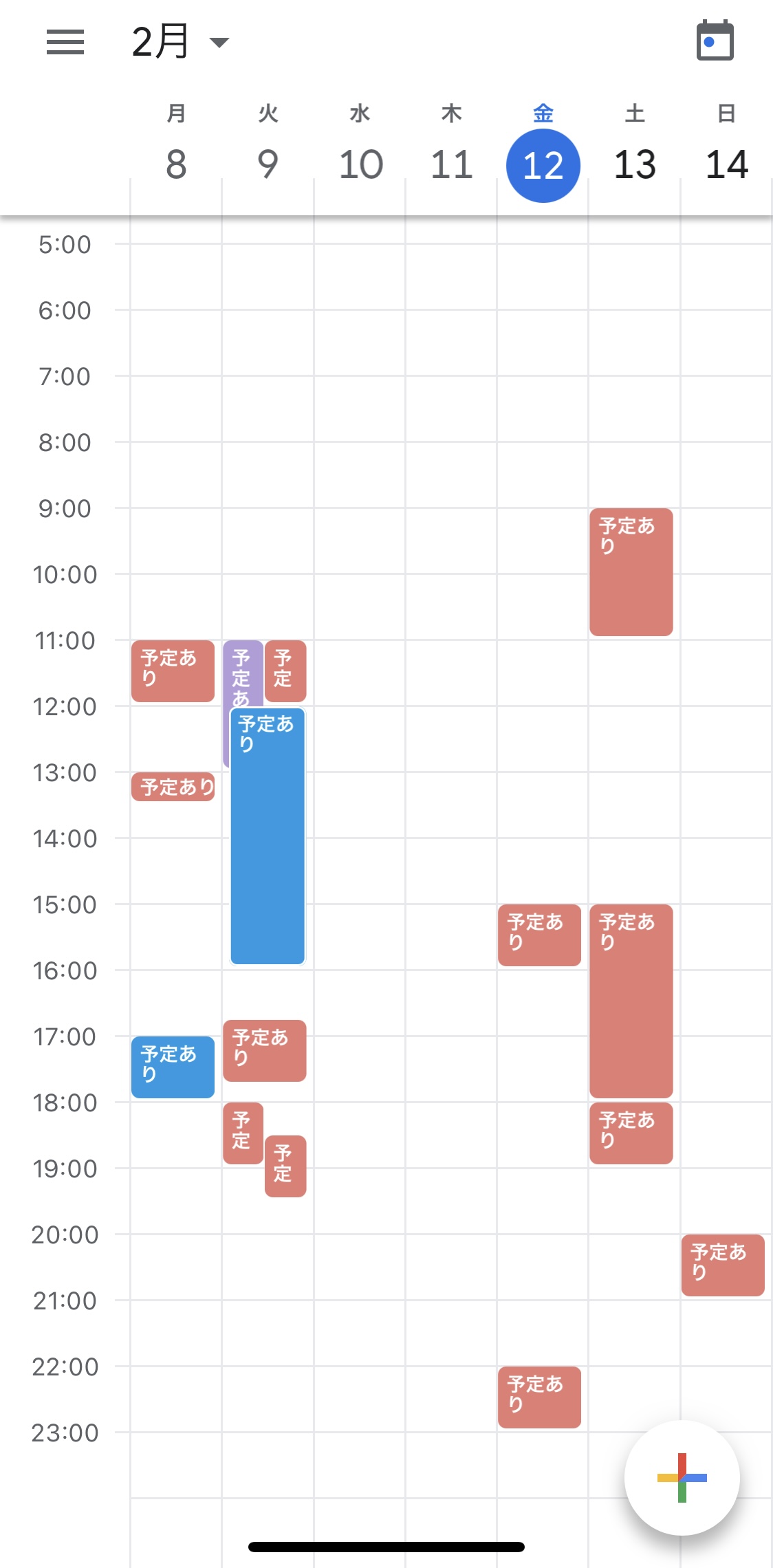Select Saturday the 13th header
Screen dimensions: 773x1568
[x=635, y=143]
